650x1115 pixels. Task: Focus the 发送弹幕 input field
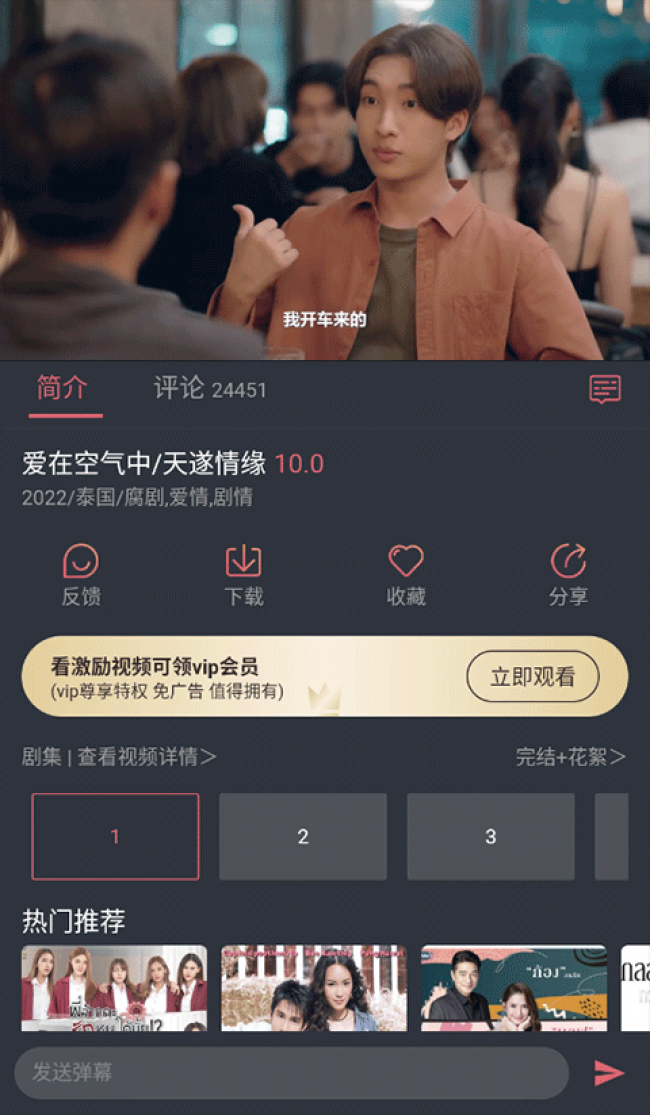290,1073
